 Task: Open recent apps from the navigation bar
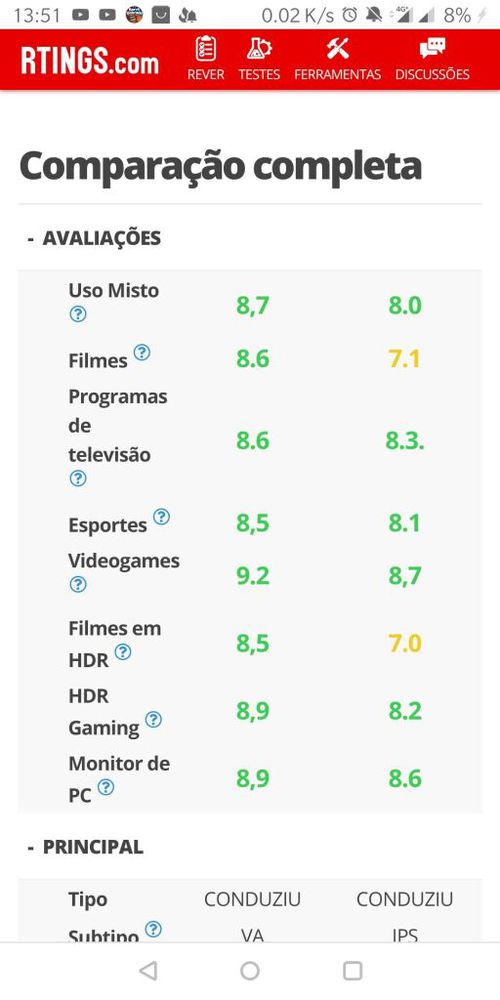tap(353, 971)
